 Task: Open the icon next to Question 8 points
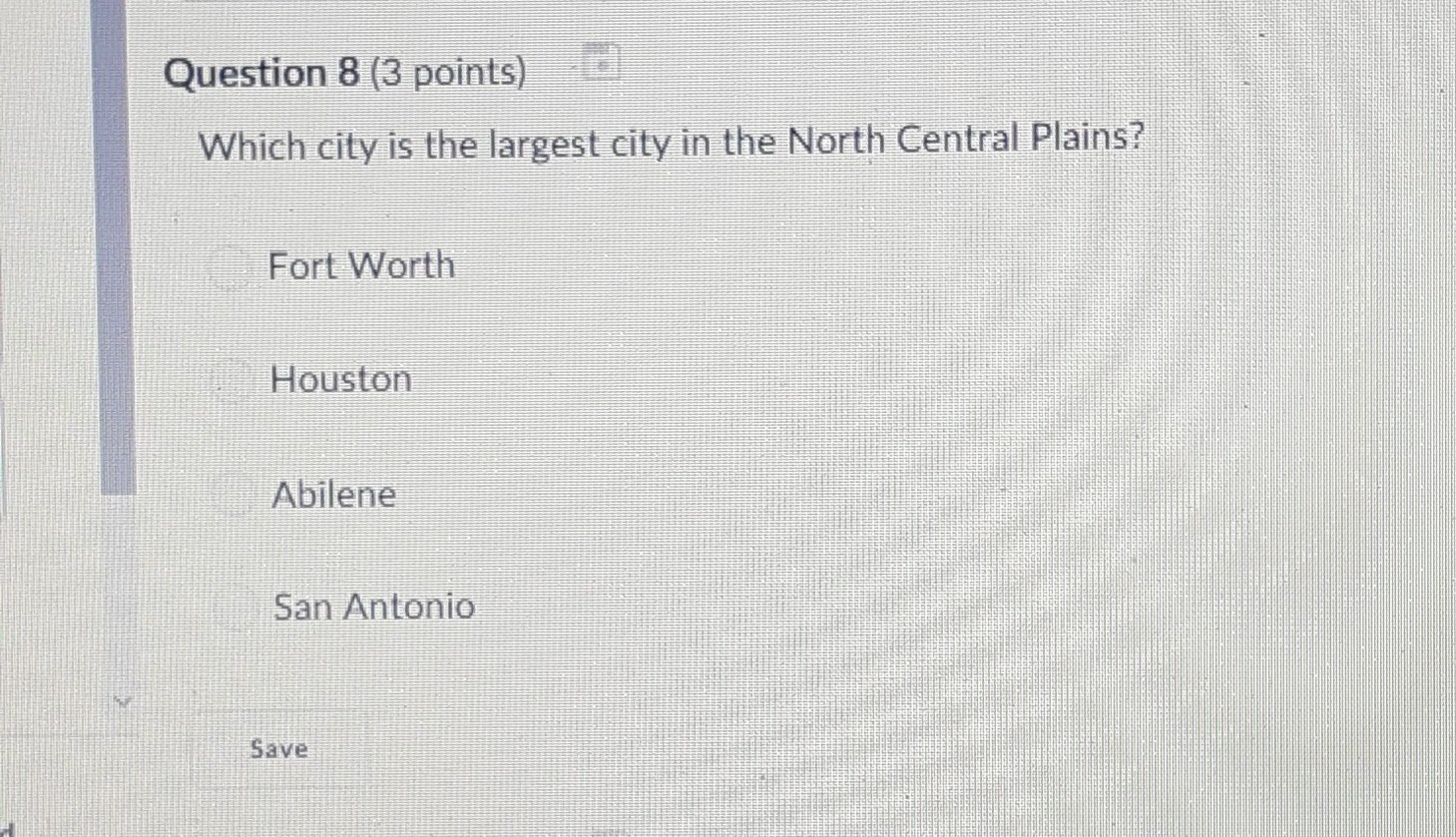pos(602,64)
